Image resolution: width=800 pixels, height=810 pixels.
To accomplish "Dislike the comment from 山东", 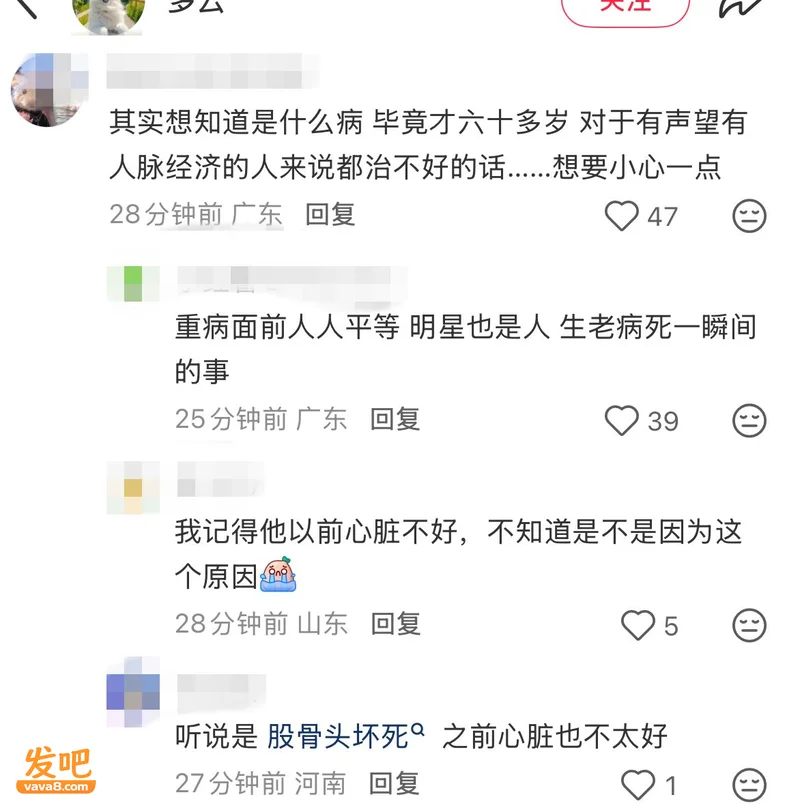I will coord(749,626).
